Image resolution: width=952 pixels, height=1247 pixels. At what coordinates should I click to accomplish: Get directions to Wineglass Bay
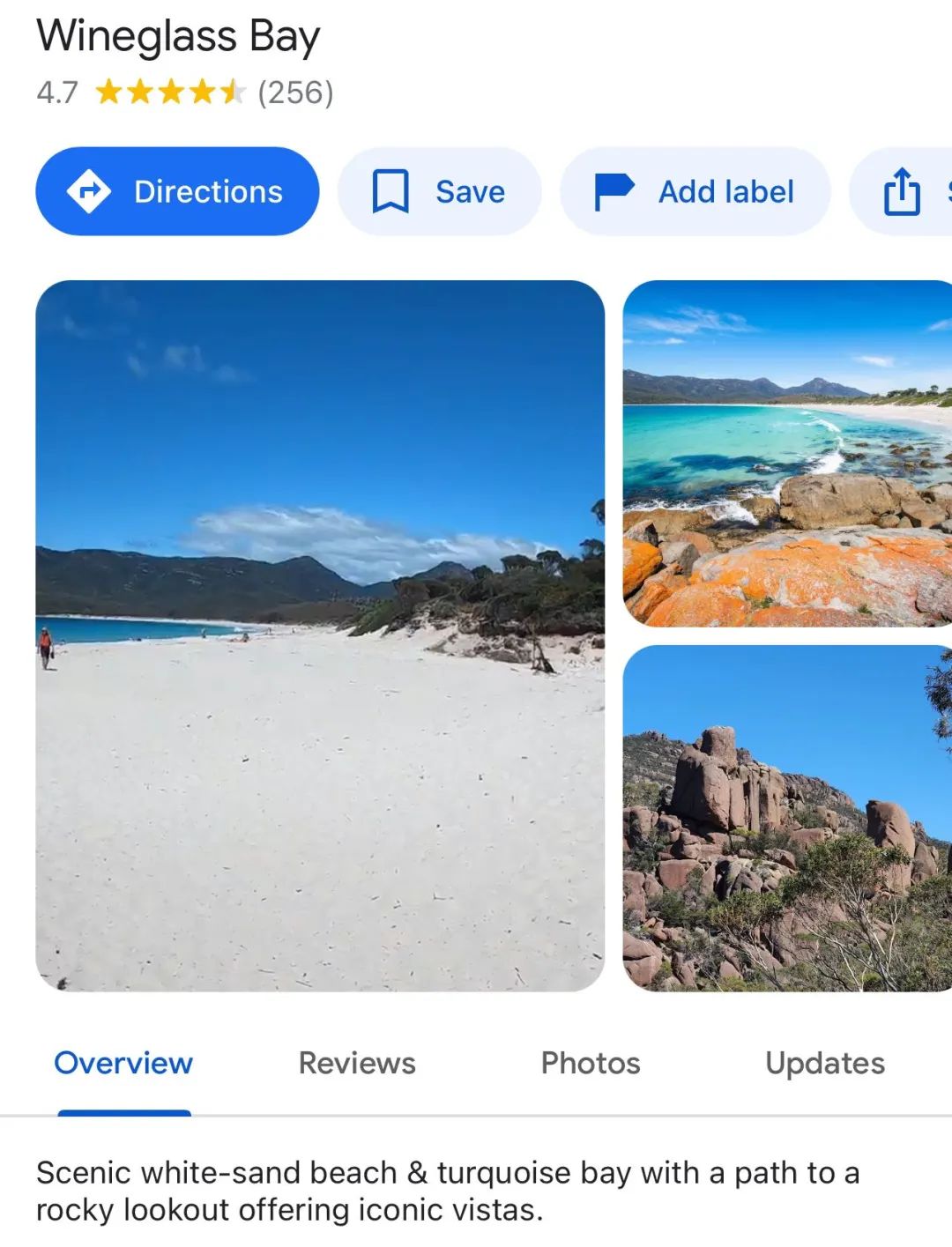[x=177, y=191]
